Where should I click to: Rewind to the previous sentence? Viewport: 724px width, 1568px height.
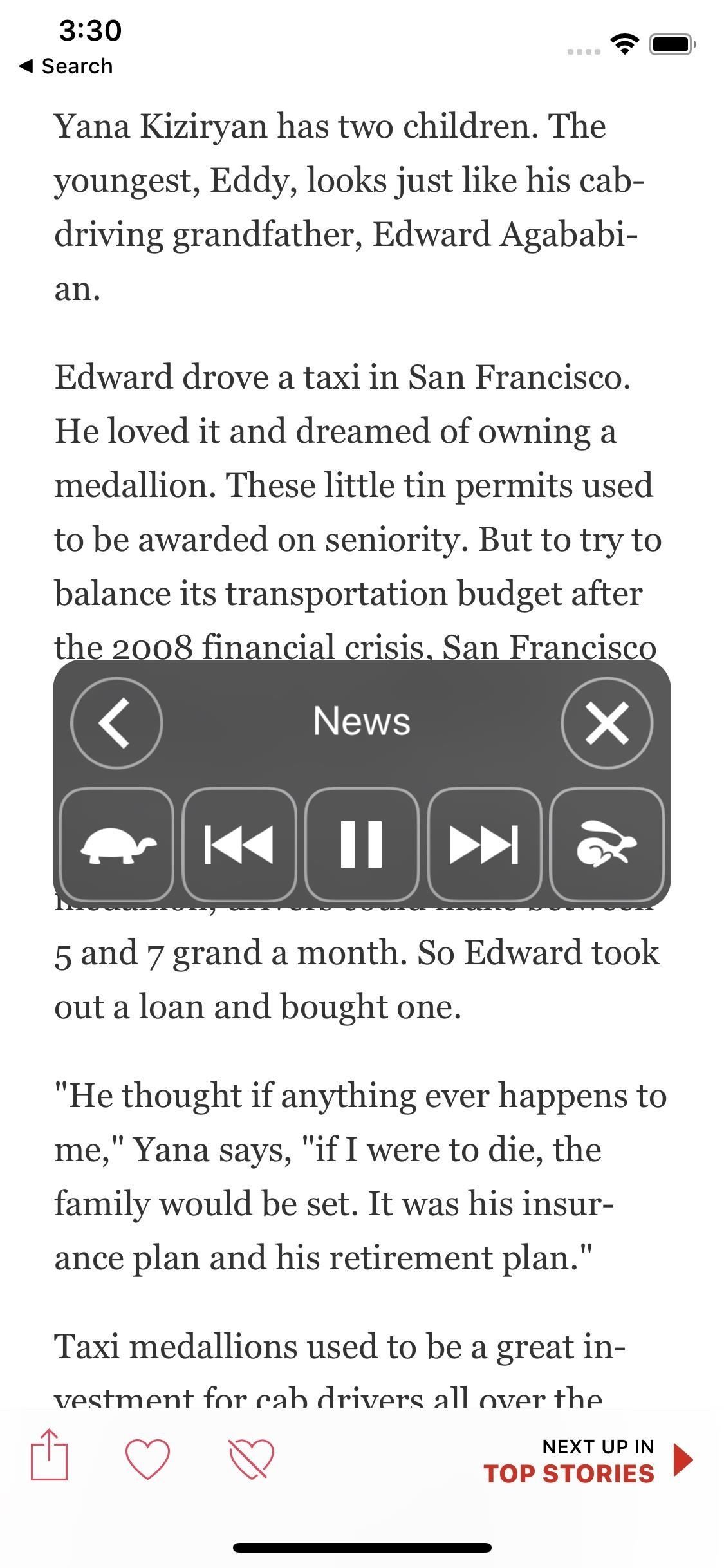coord(239,844)
